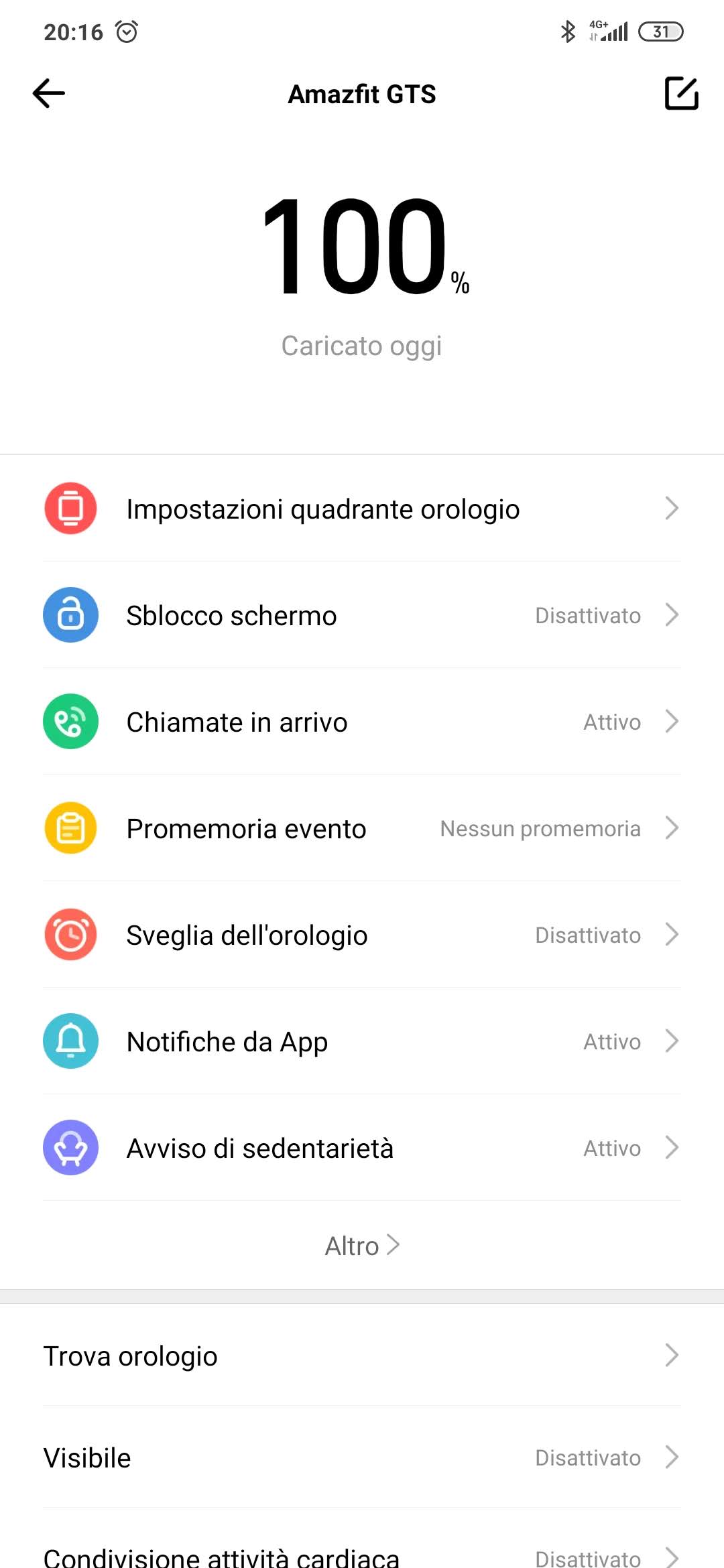
Task: Tap the edit icon in the header
Action: (681, 93)
